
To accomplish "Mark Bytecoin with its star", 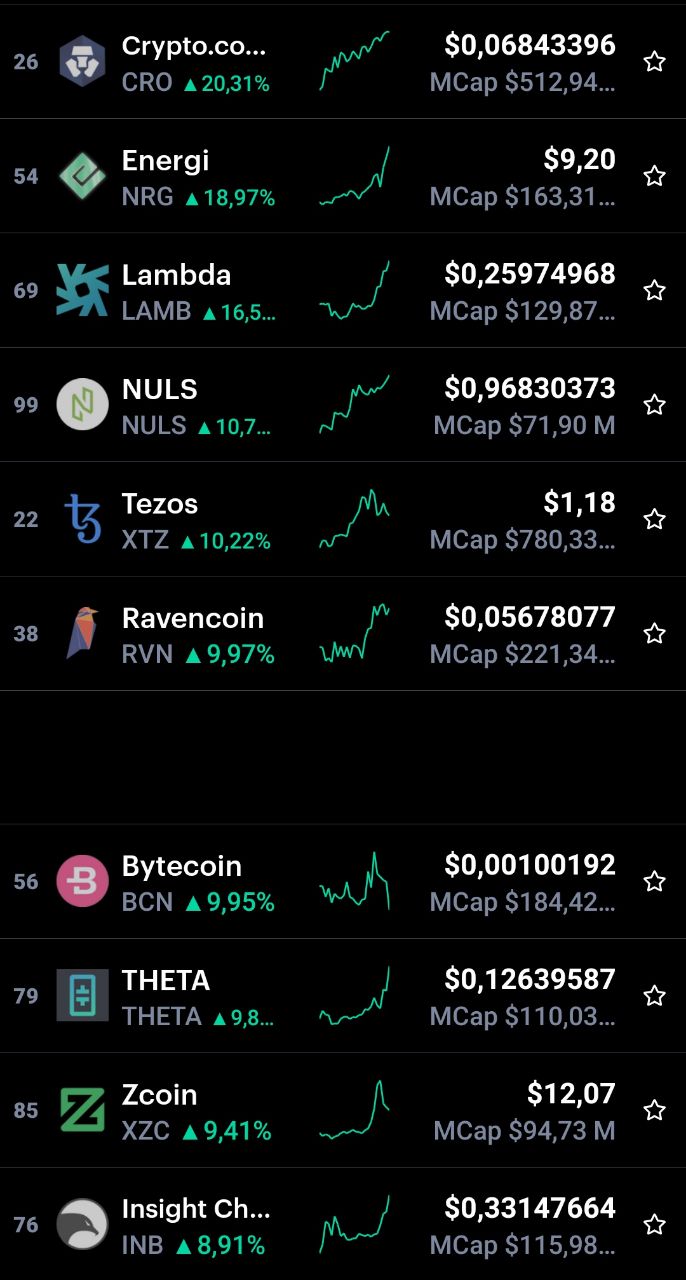I will tap(654, 881).
